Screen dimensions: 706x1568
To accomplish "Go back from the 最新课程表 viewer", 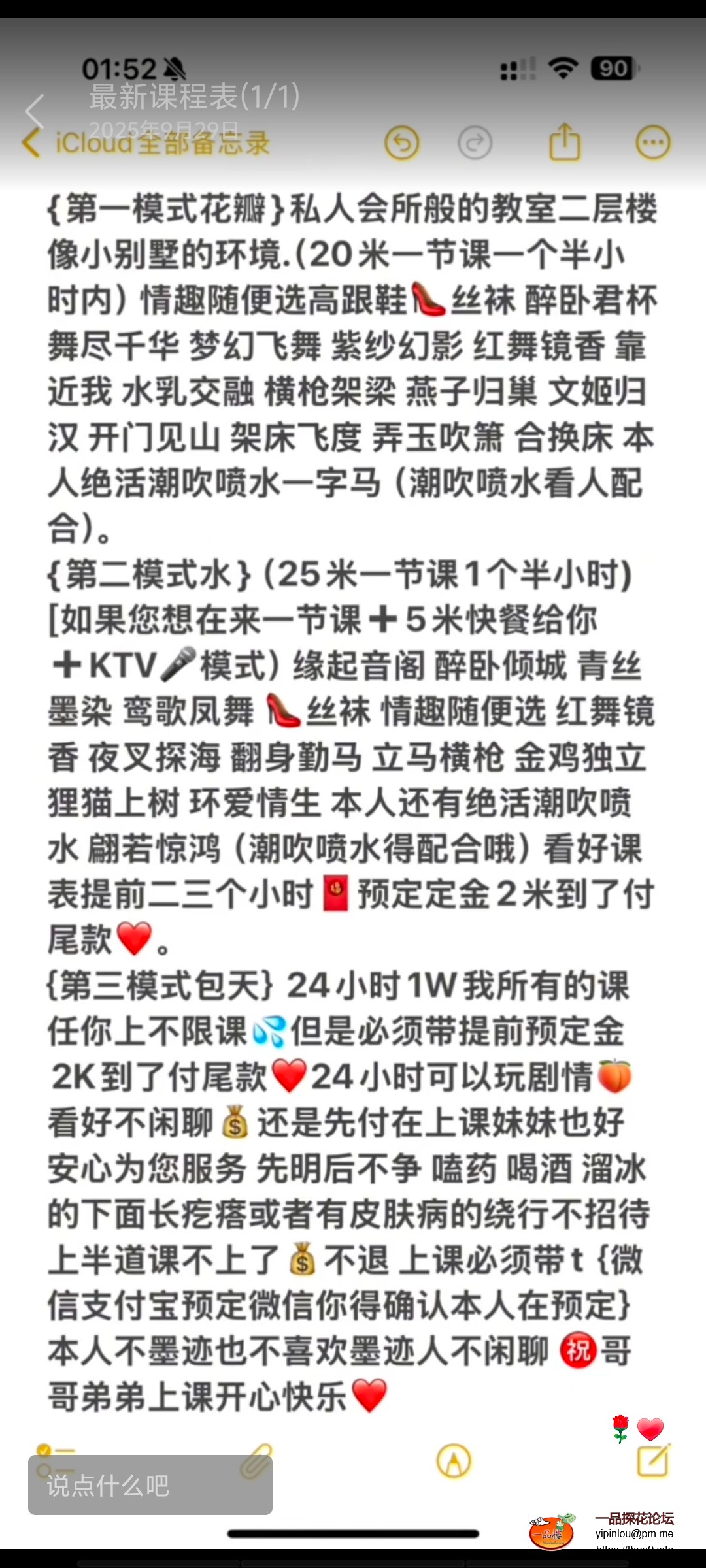I will [x=35, y=111].
